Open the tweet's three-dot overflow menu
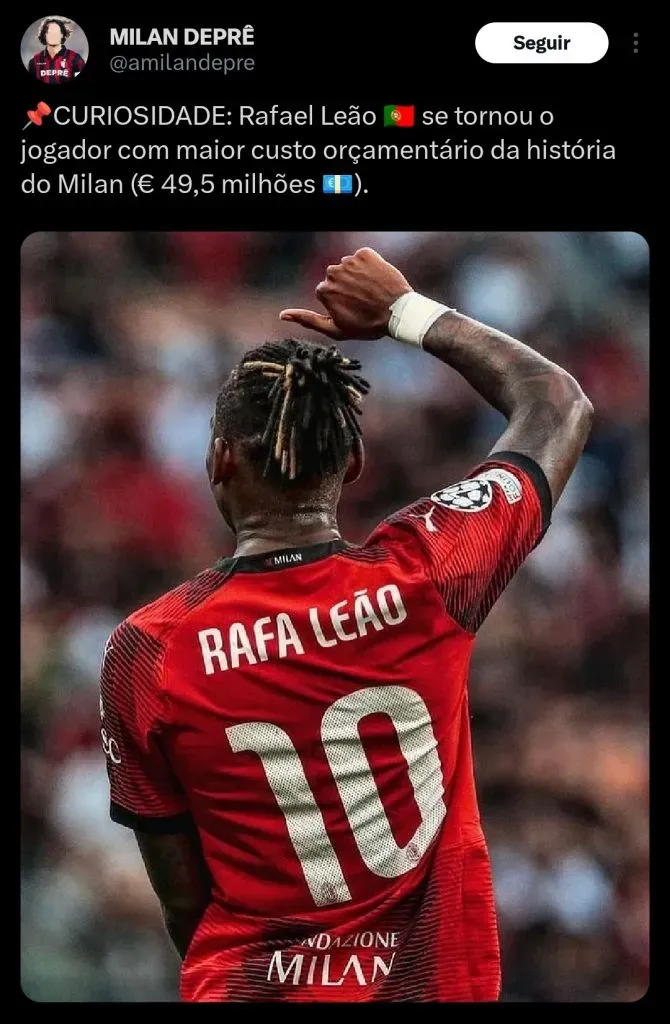Viewport: 670px width, 1024px height. tap(635, 43)
